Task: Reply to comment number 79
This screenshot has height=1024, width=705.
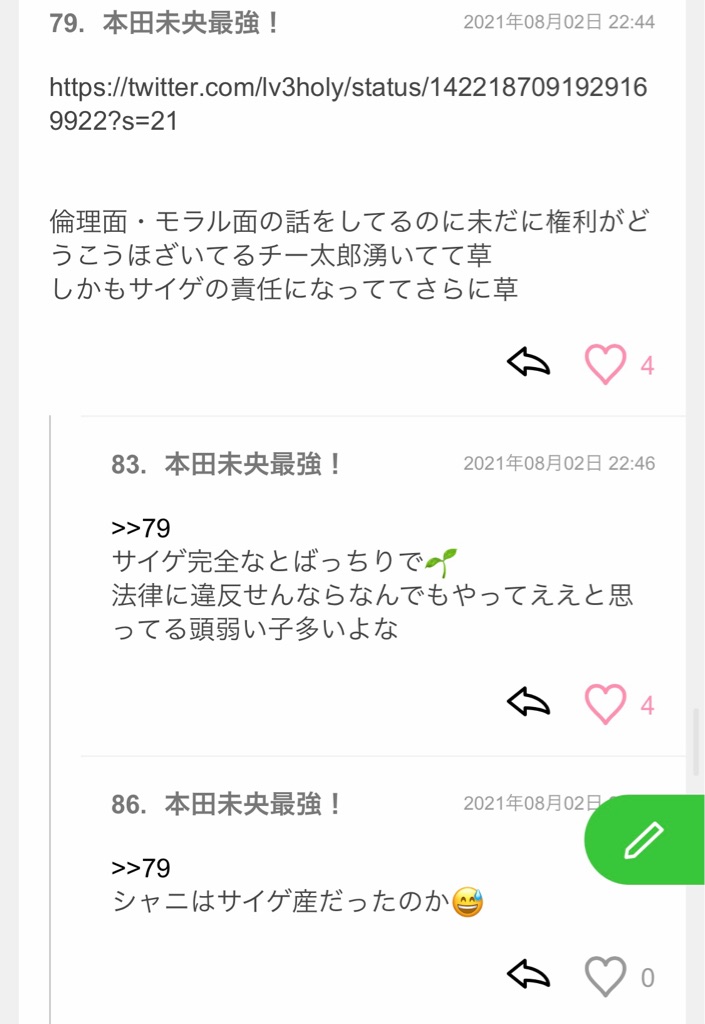Action: coord(529,362)
